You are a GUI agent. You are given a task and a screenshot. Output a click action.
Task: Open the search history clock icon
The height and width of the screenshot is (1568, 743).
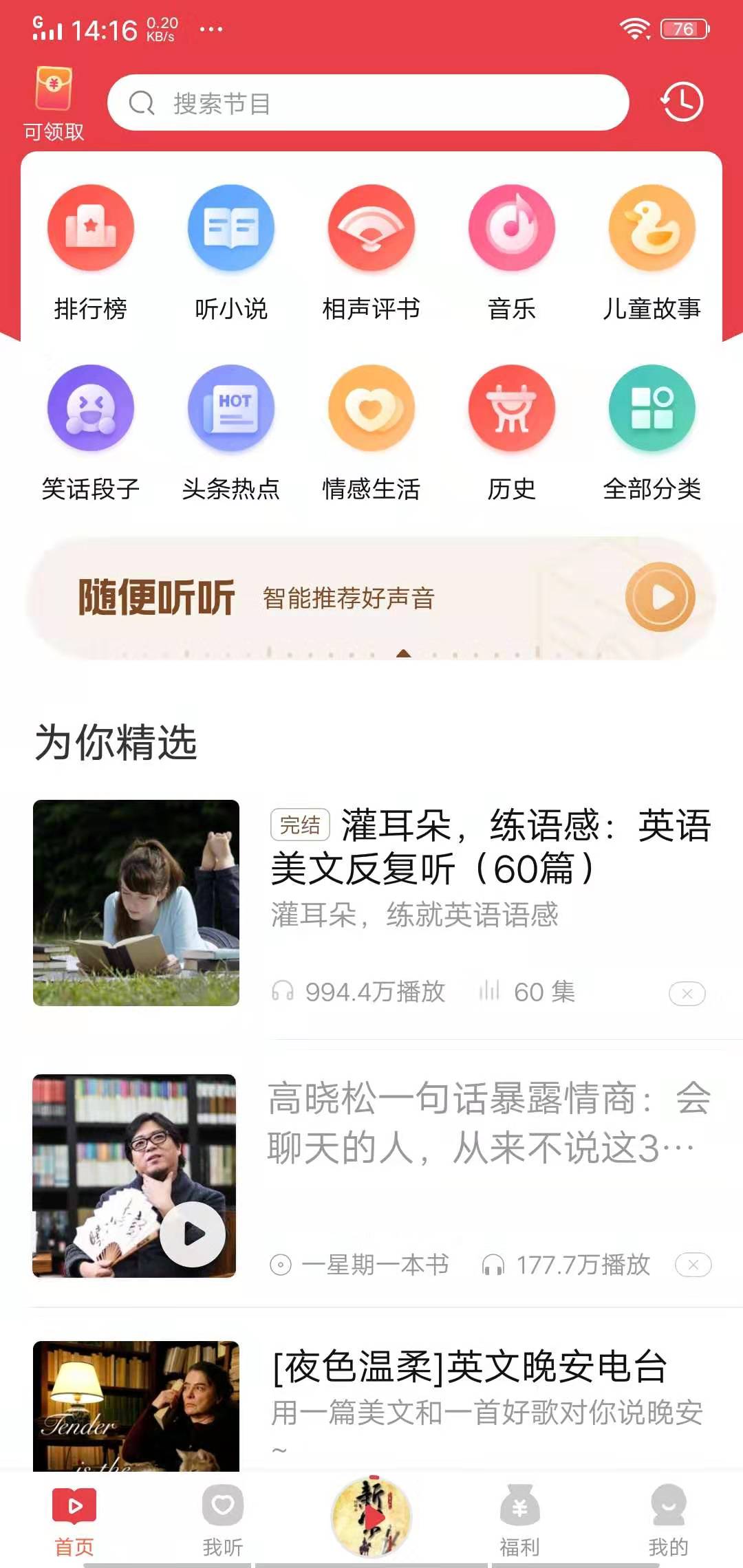680,102
